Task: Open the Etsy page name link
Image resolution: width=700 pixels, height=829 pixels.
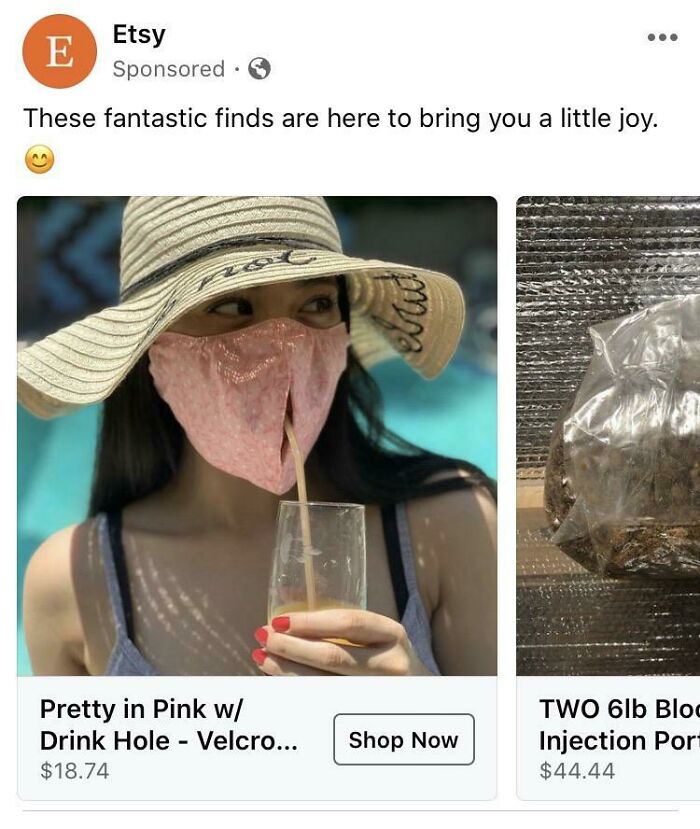Action: tap(139, 34)
